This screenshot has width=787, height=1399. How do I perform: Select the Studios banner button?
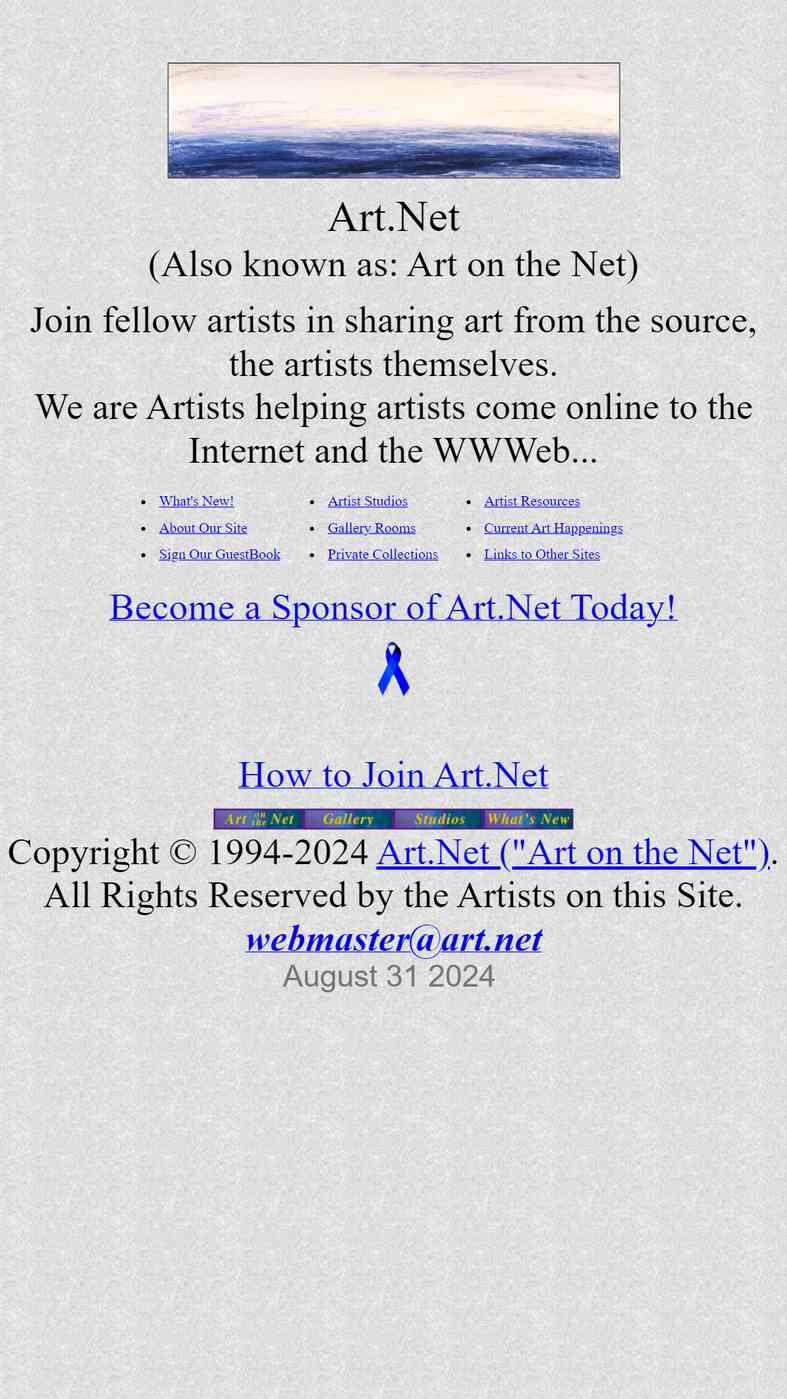coord(438,819)
